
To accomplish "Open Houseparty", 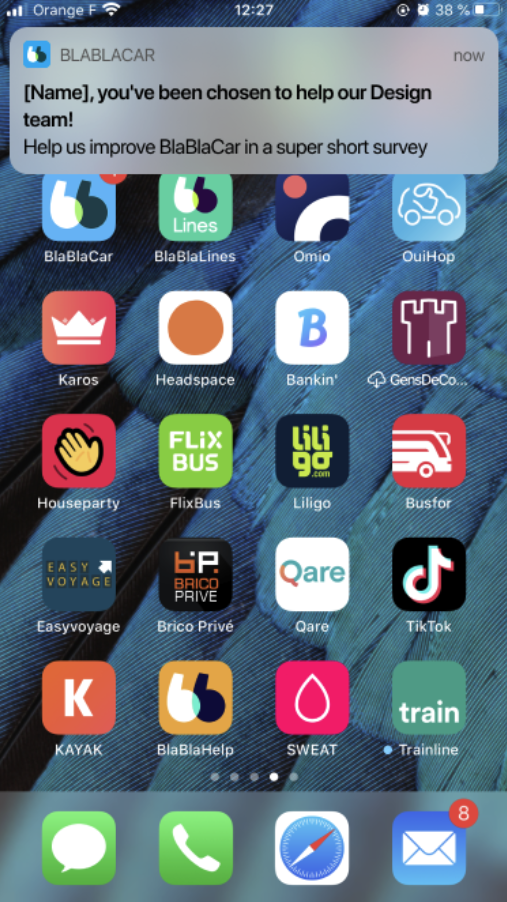I will click(x=79, y=451).
